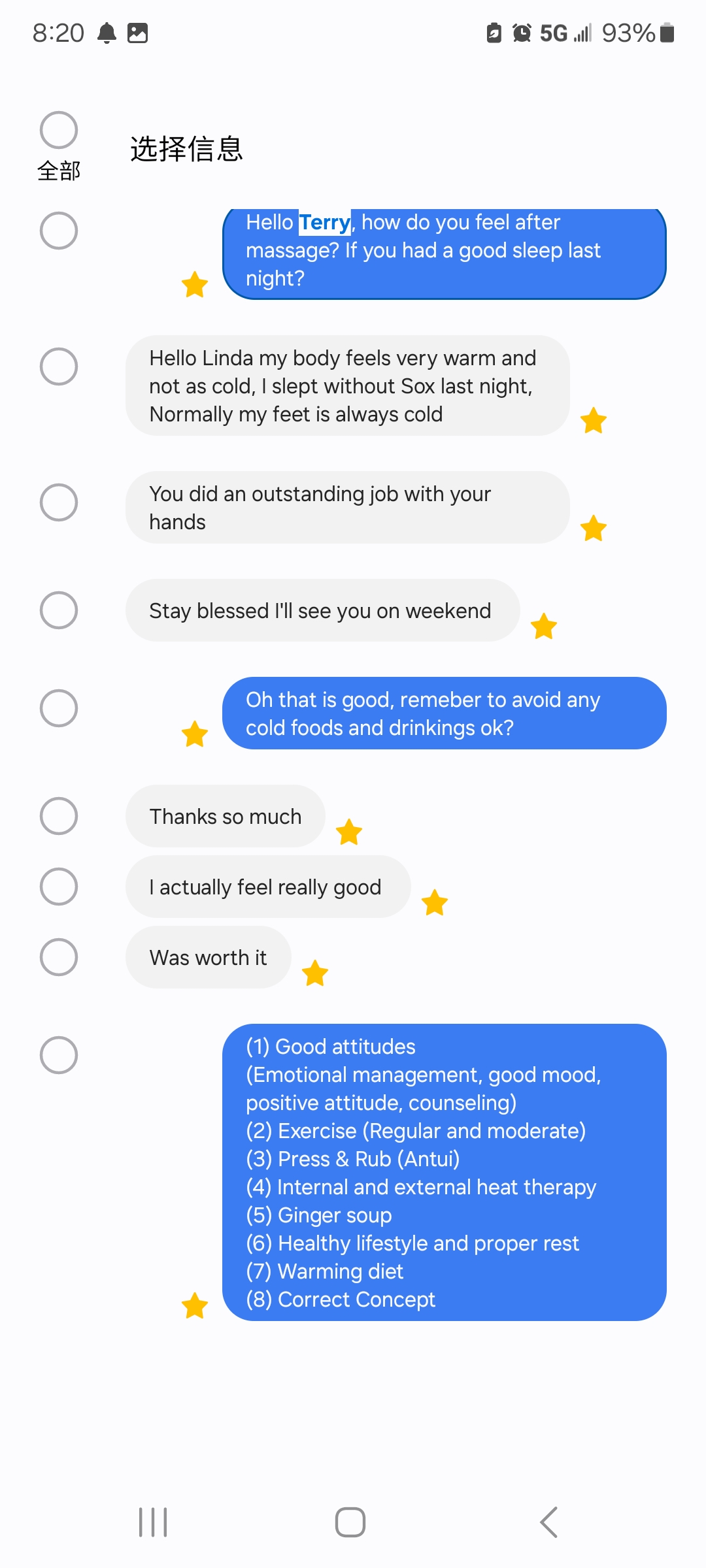This screenshot has width=706, height=1568.
Task: Select all messages with the 全部 circle
Action: coord(59,130)
